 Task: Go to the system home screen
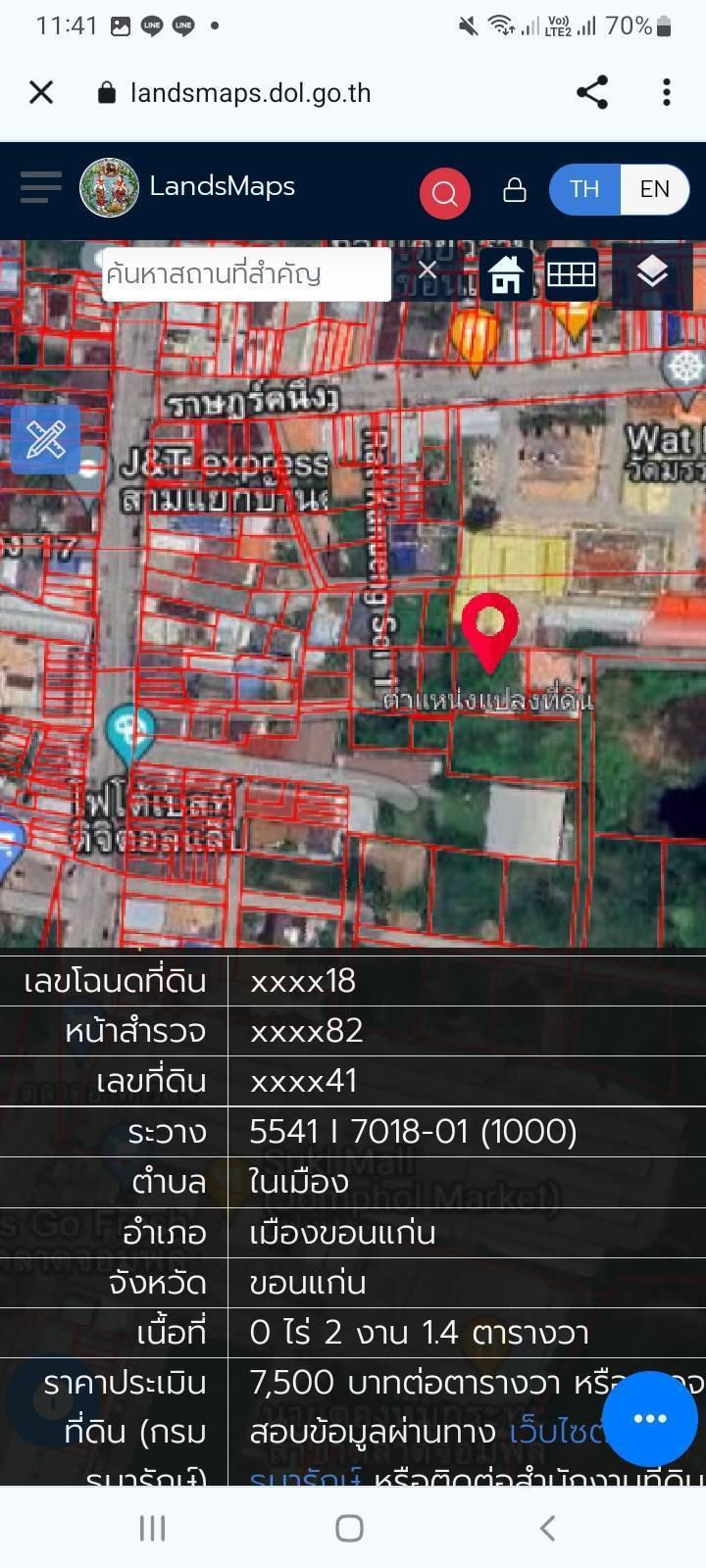pos(349,1527)
